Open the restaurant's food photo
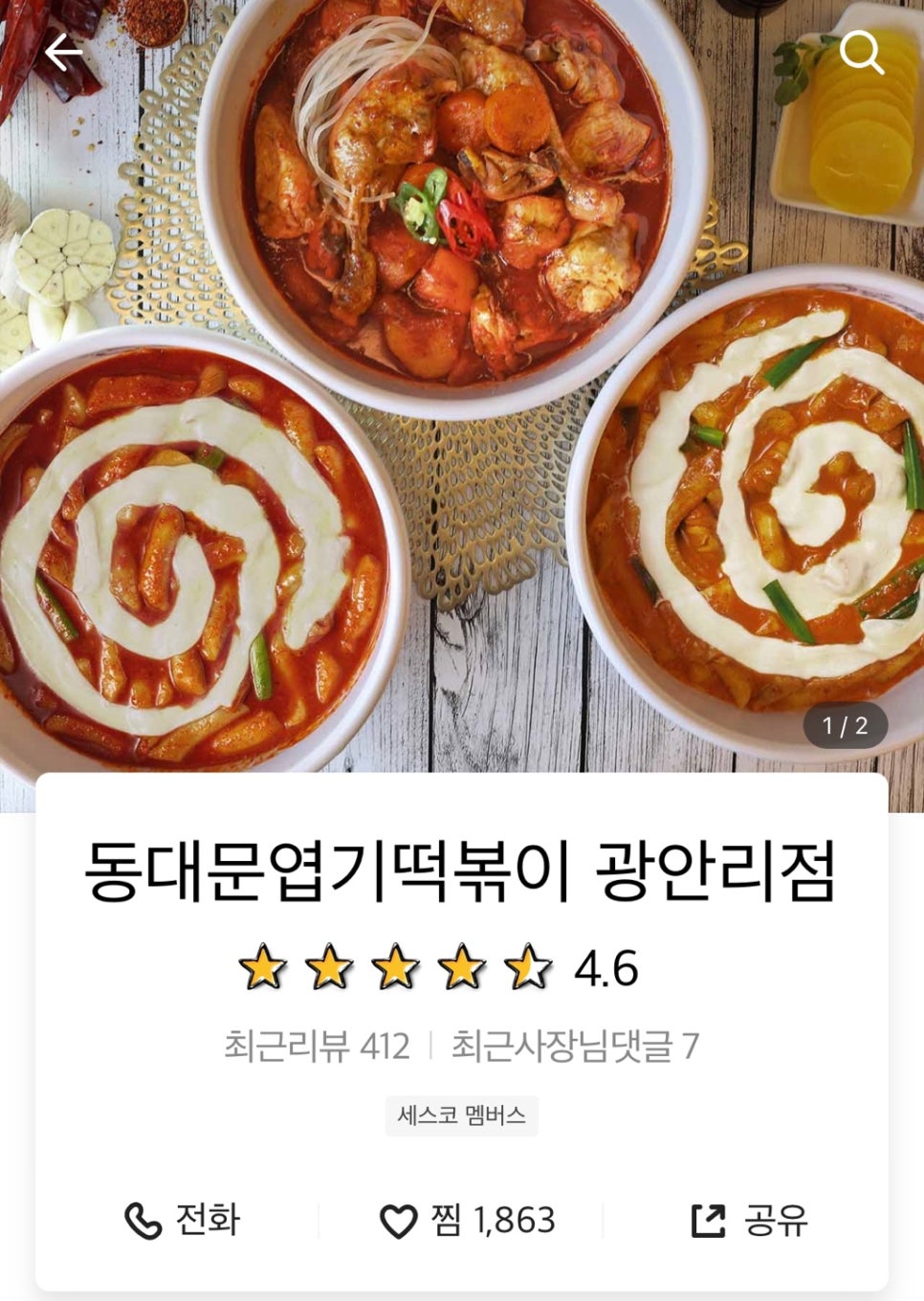The width and height of the screenshot is (924, 1301). pyautogui.click(x=462, y=383)
